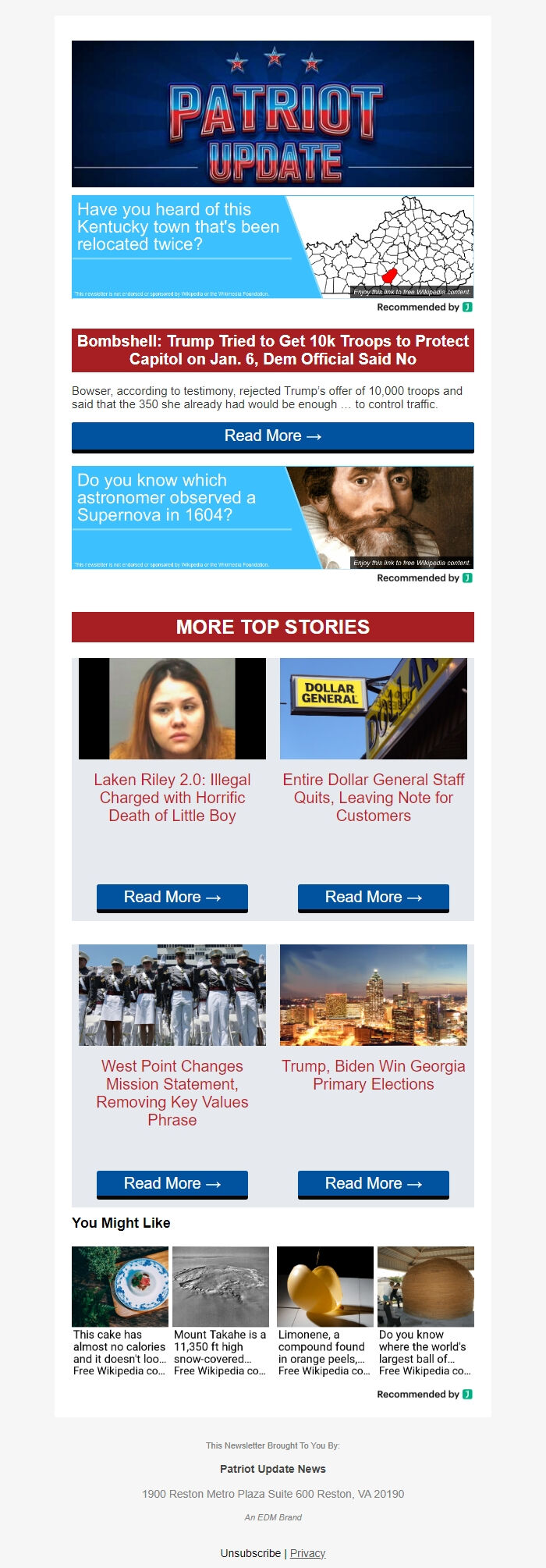Open the astronomer Supernova 1604 banner

[272, 517]
